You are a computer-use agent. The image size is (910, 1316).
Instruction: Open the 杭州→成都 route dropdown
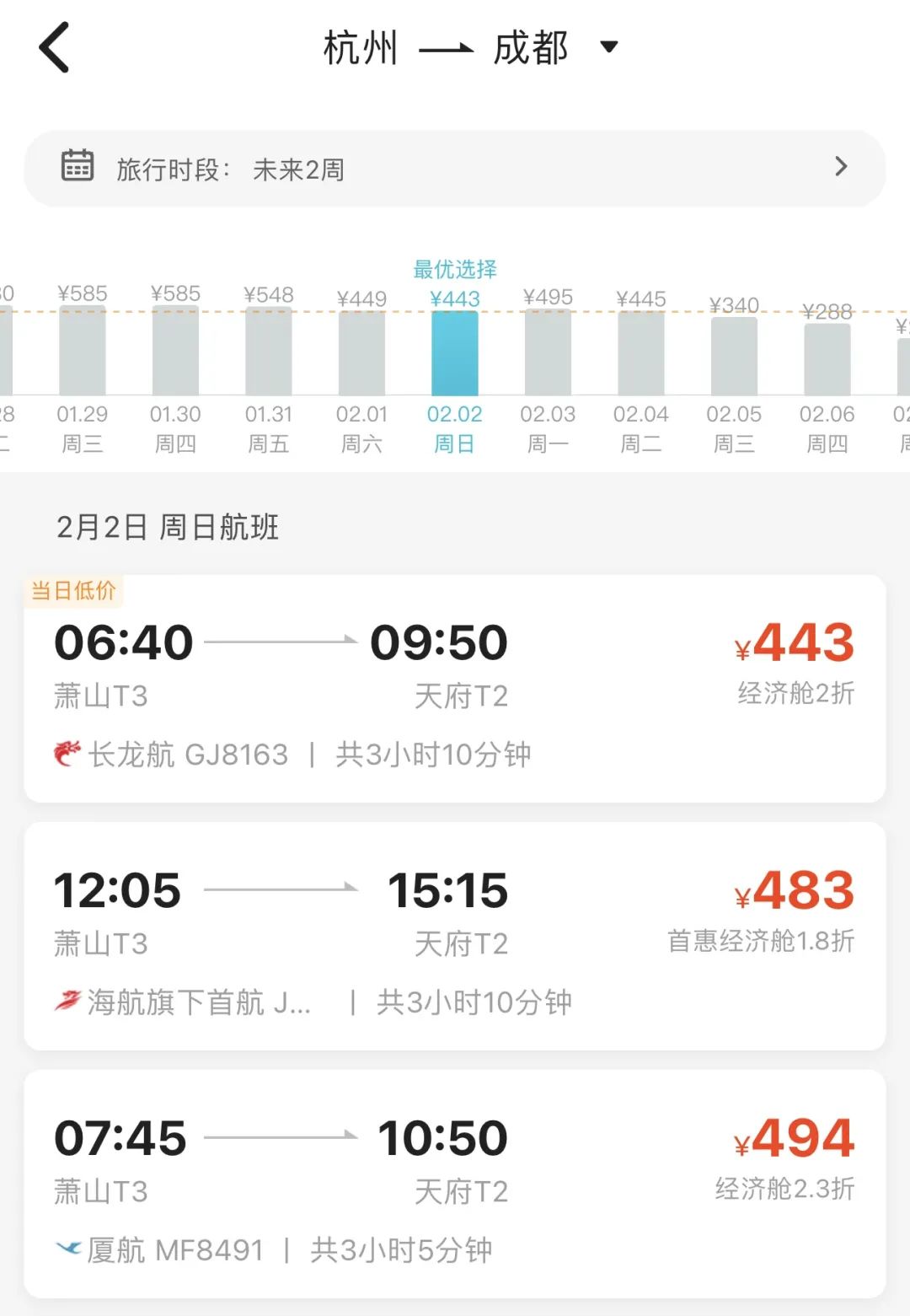[x=608, y=46]
